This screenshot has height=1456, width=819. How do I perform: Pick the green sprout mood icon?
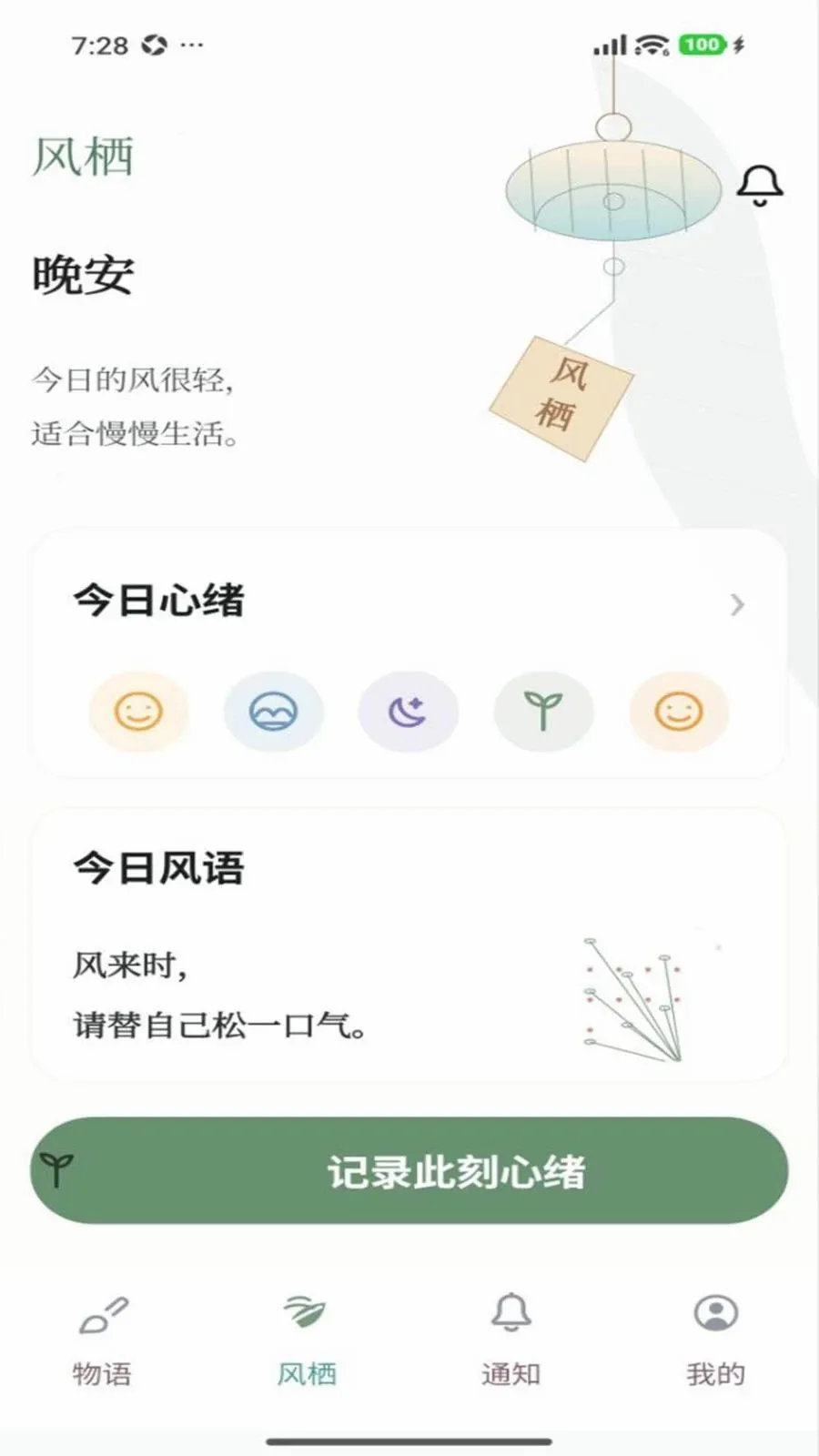543,712
